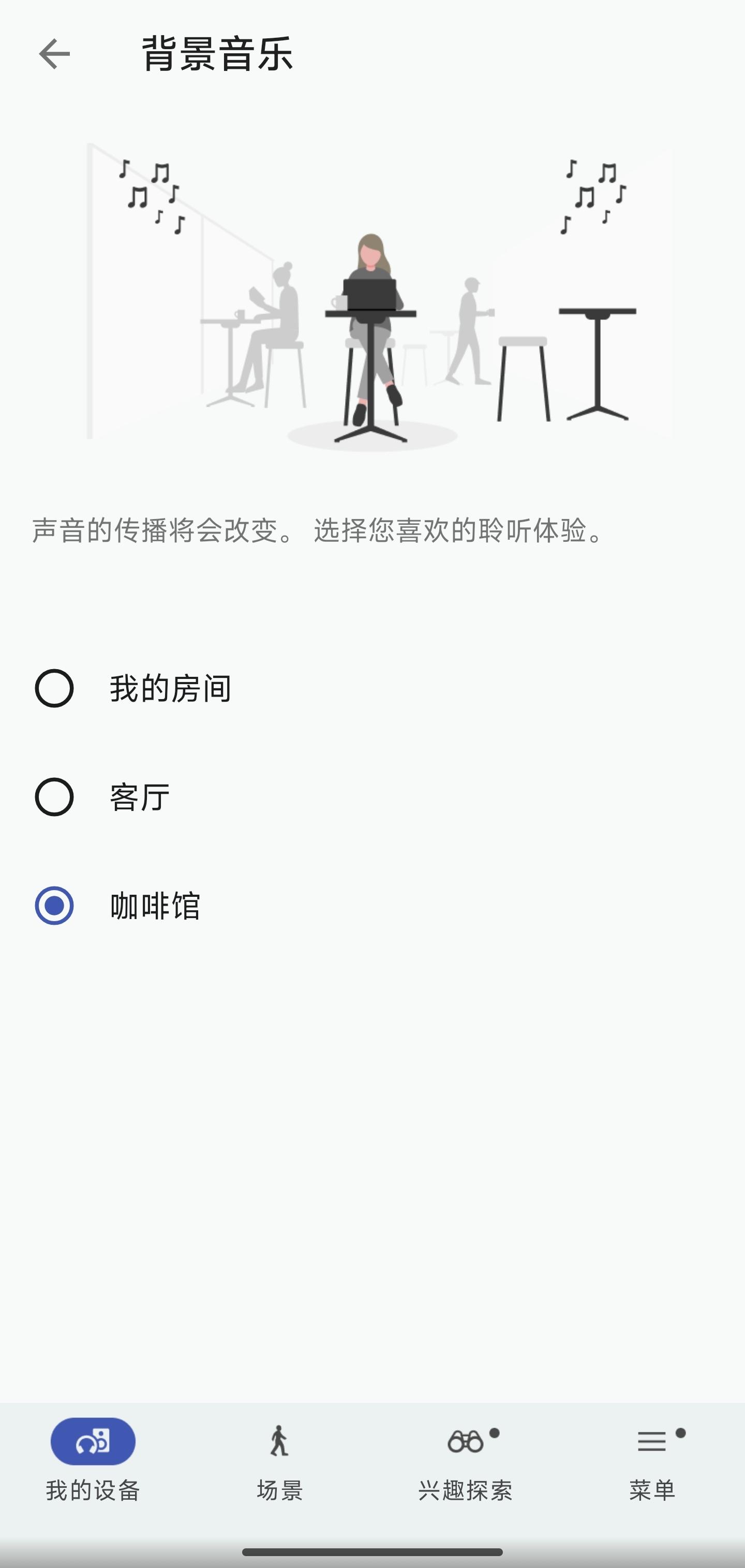
Task: Tap the 咖啡馆 radio button
Action: [x=54, y=906]
